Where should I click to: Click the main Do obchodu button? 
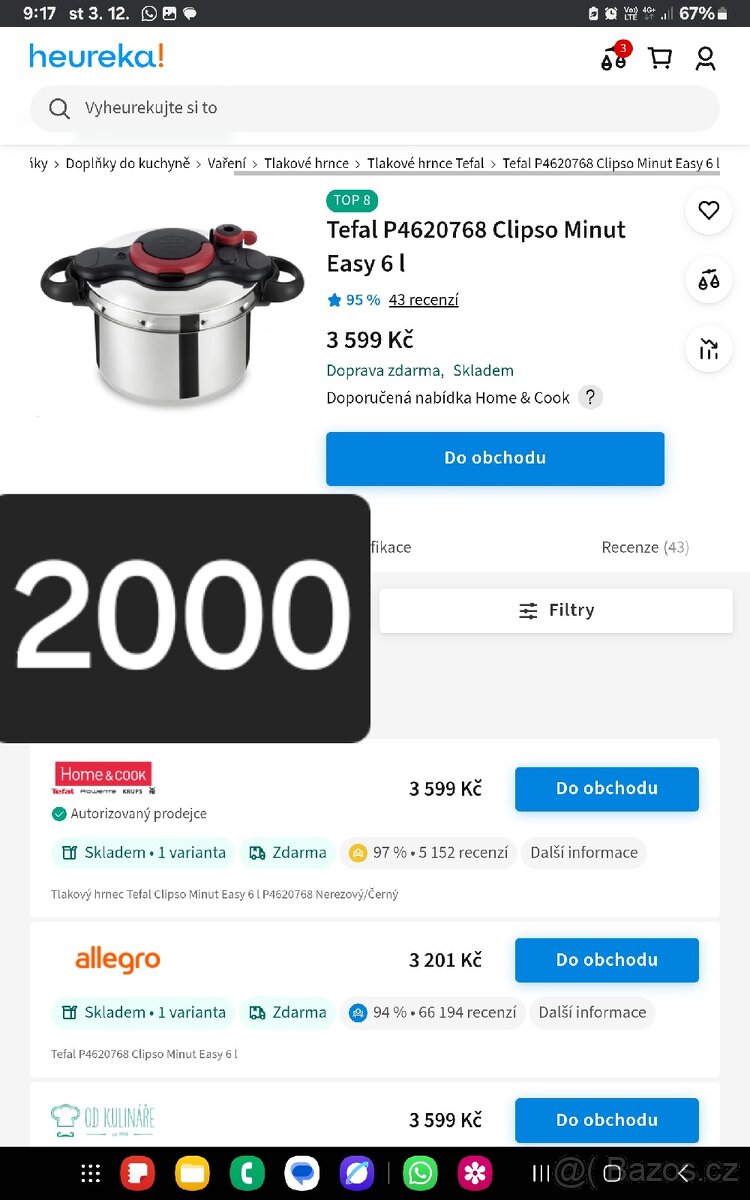coord(495,458)
